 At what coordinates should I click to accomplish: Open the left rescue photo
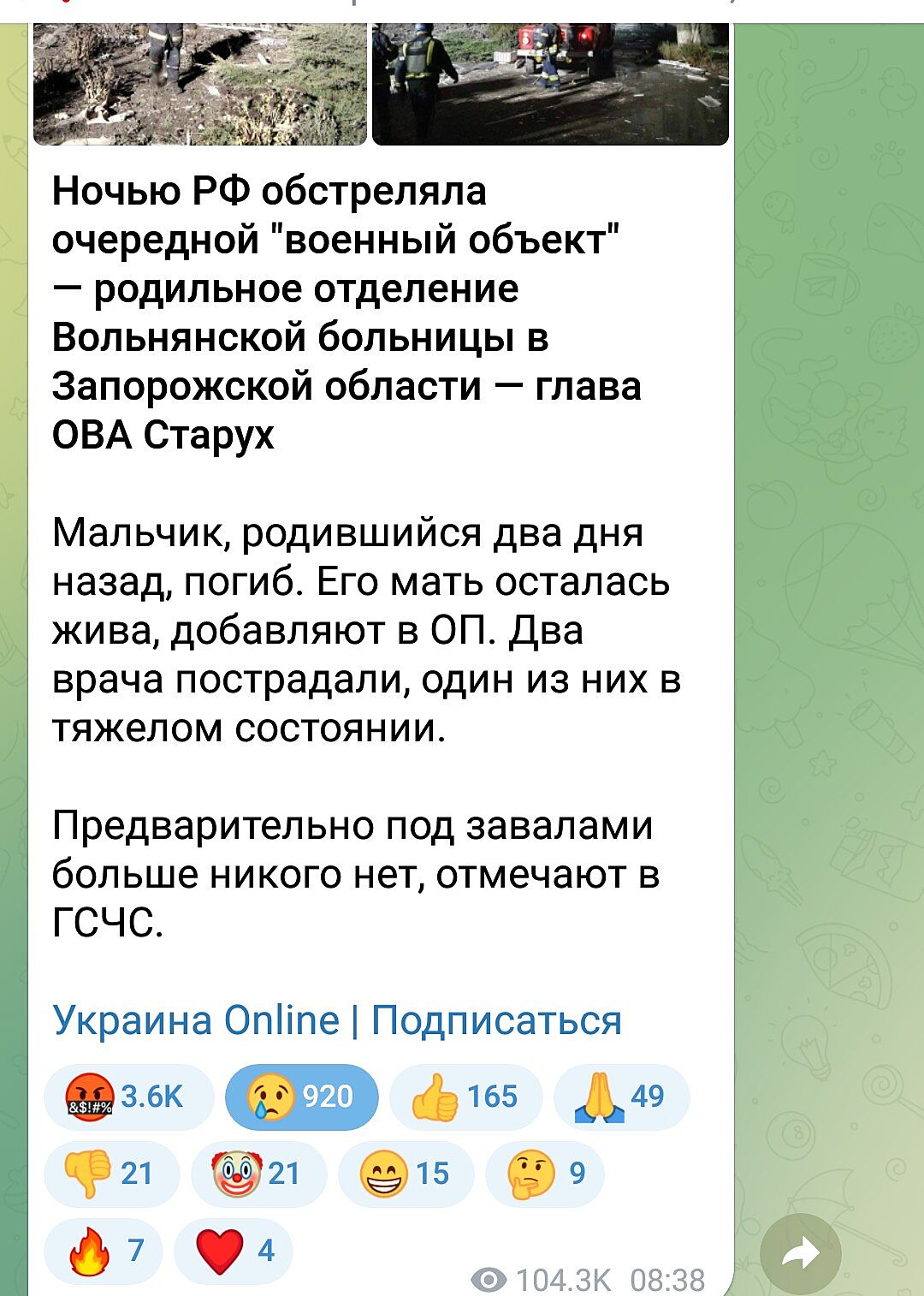[199, 84]
